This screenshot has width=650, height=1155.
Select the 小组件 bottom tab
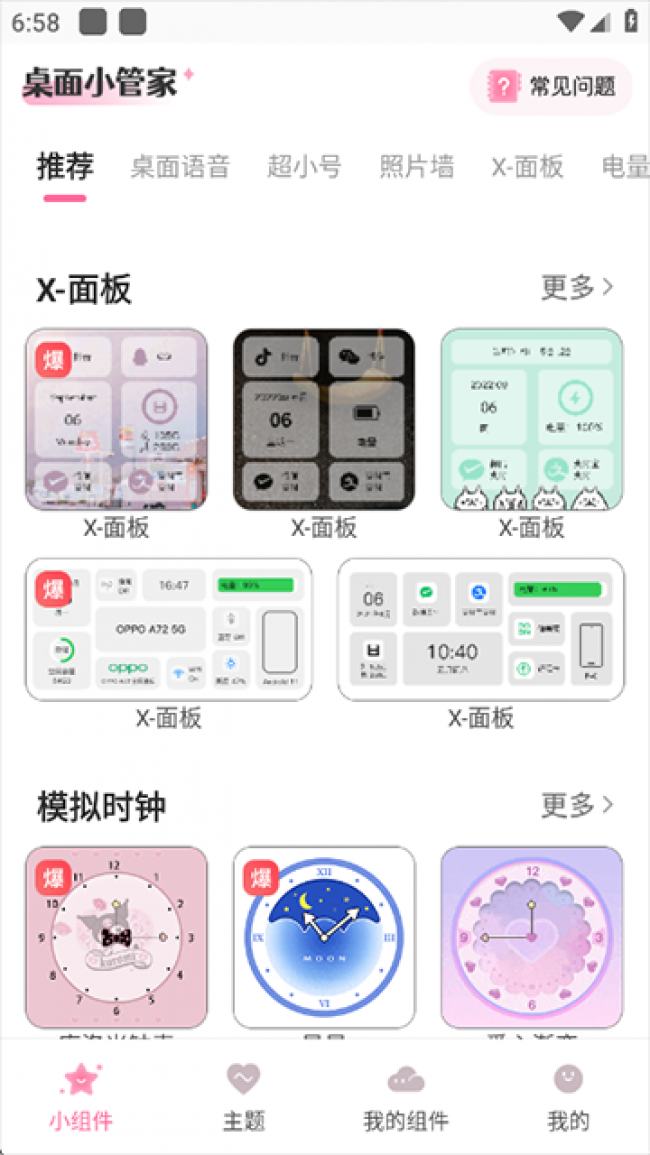tap(81, 1097)
